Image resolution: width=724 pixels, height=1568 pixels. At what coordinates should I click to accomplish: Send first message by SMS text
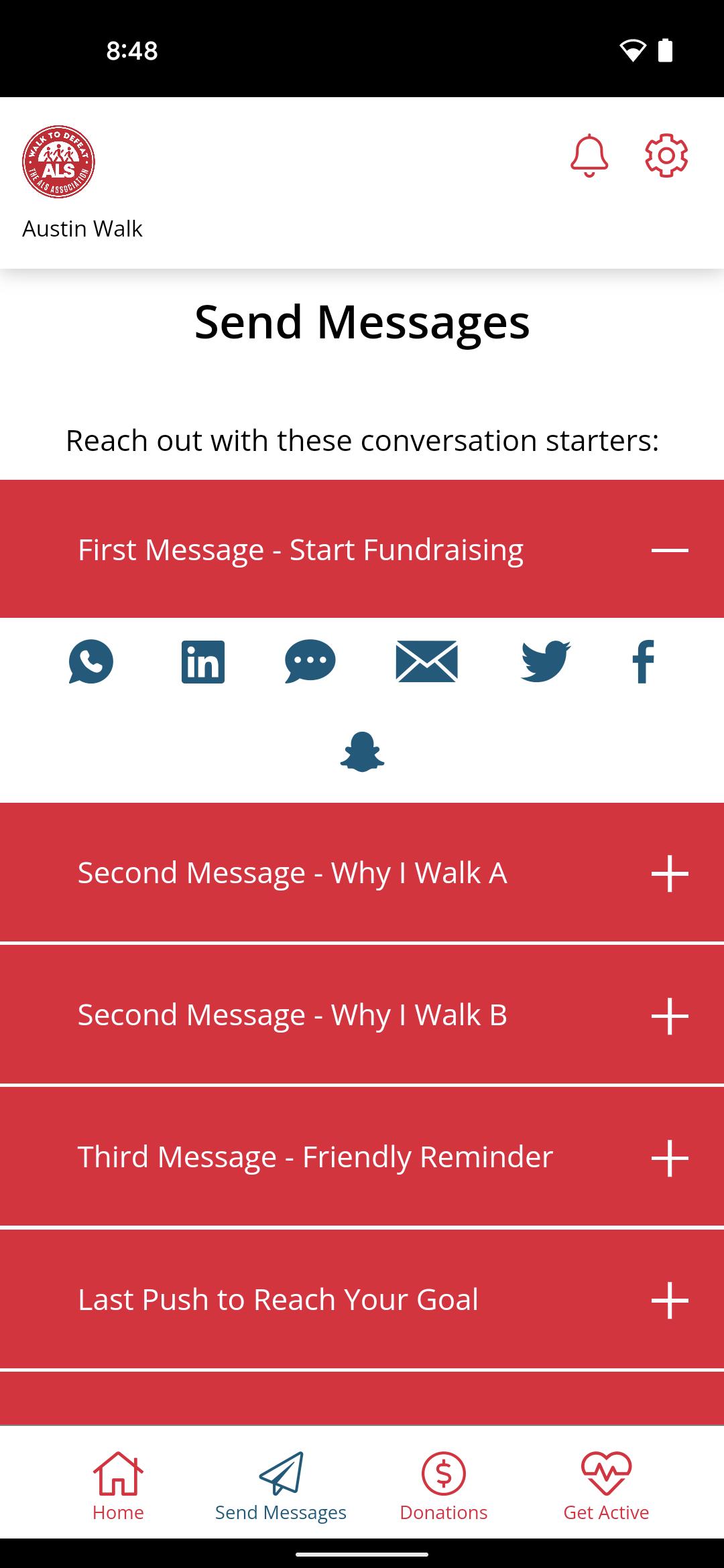click(310, 661)
